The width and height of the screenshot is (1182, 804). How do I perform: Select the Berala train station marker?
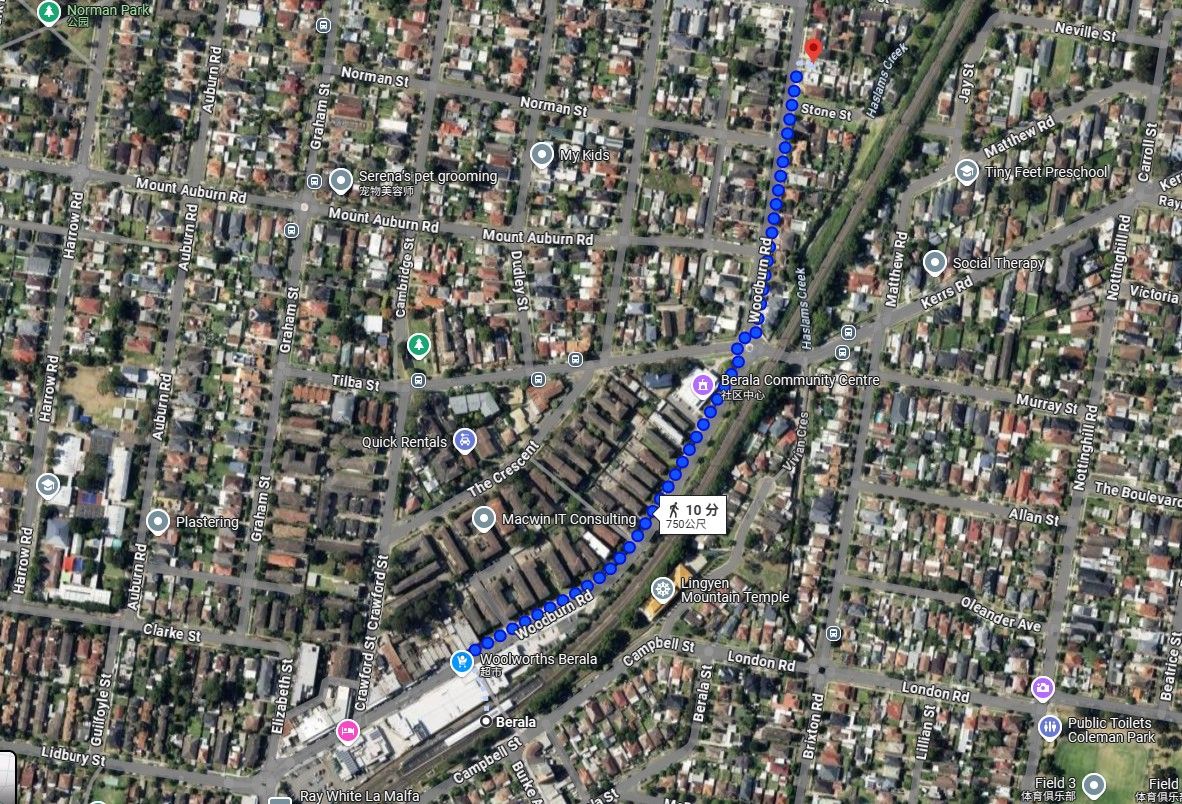pyautogui.click(x=486, y=721)
